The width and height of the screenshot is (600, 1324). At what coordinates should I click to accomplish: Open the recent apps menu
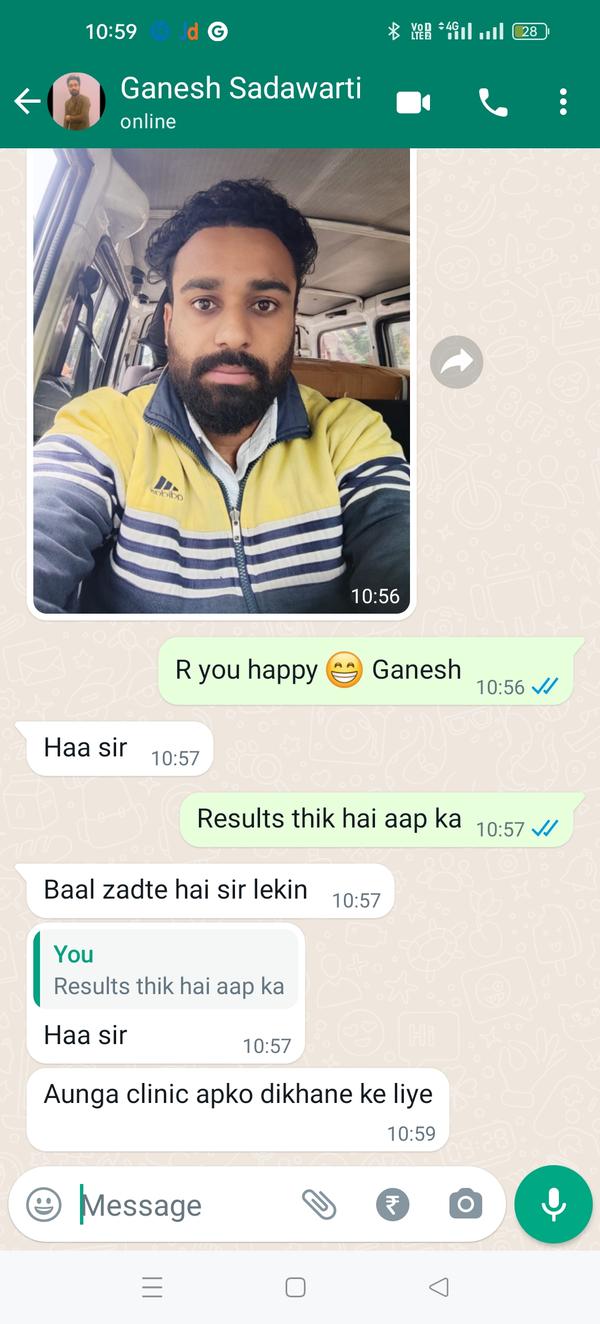pos(152,1288)
